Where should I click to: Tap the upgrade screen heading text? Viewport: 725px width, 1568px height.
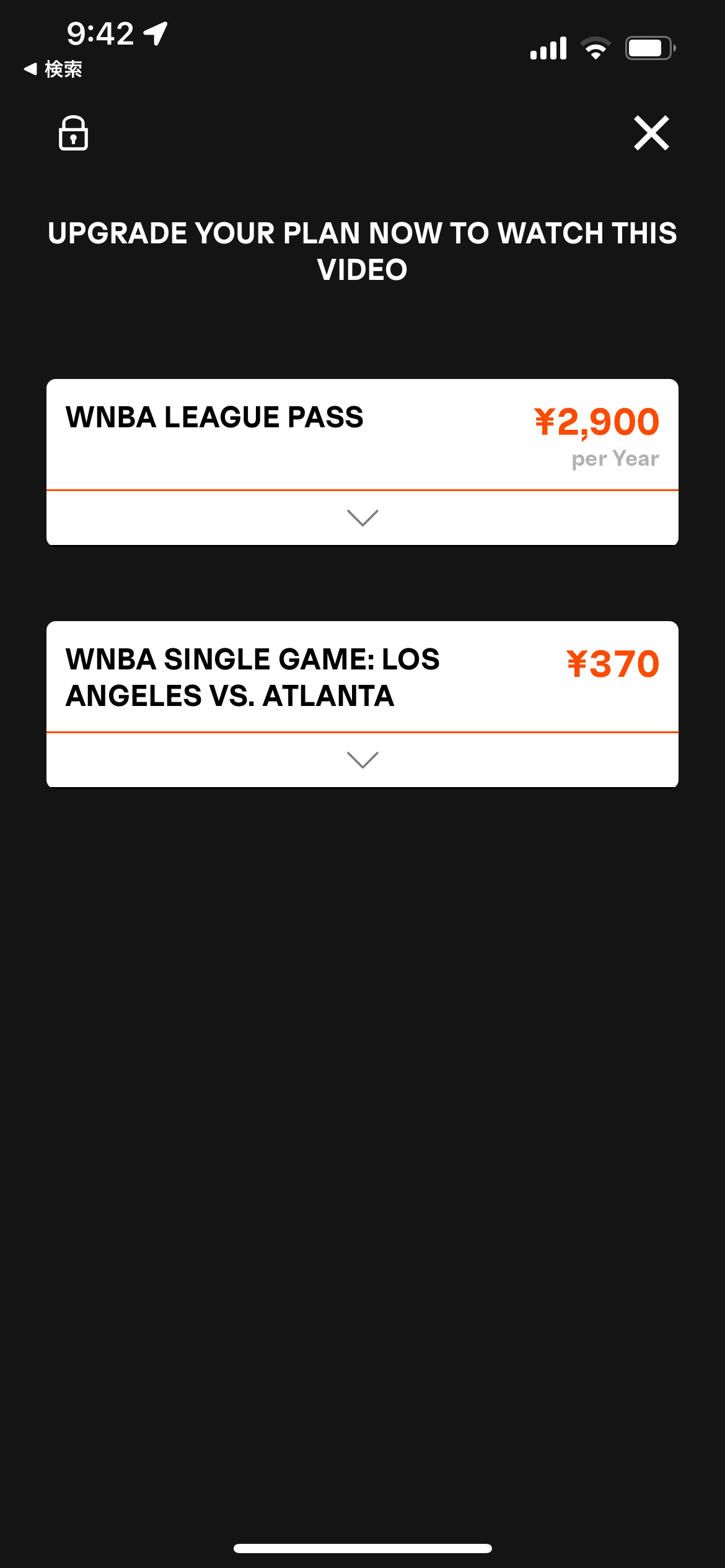click(x=362, y=251)
